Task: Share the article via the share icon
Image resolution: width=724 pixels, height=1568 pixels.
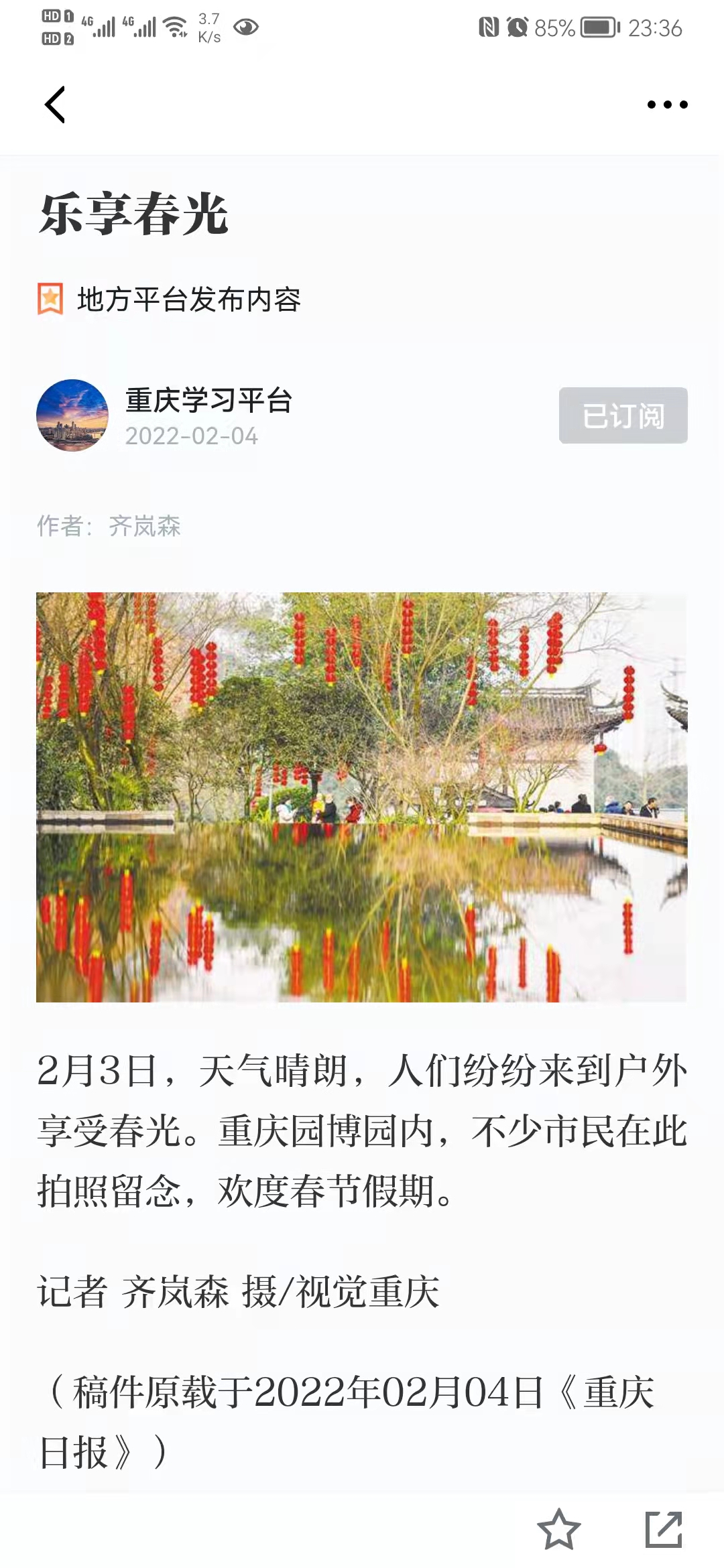Action: tap(664, 1530)
